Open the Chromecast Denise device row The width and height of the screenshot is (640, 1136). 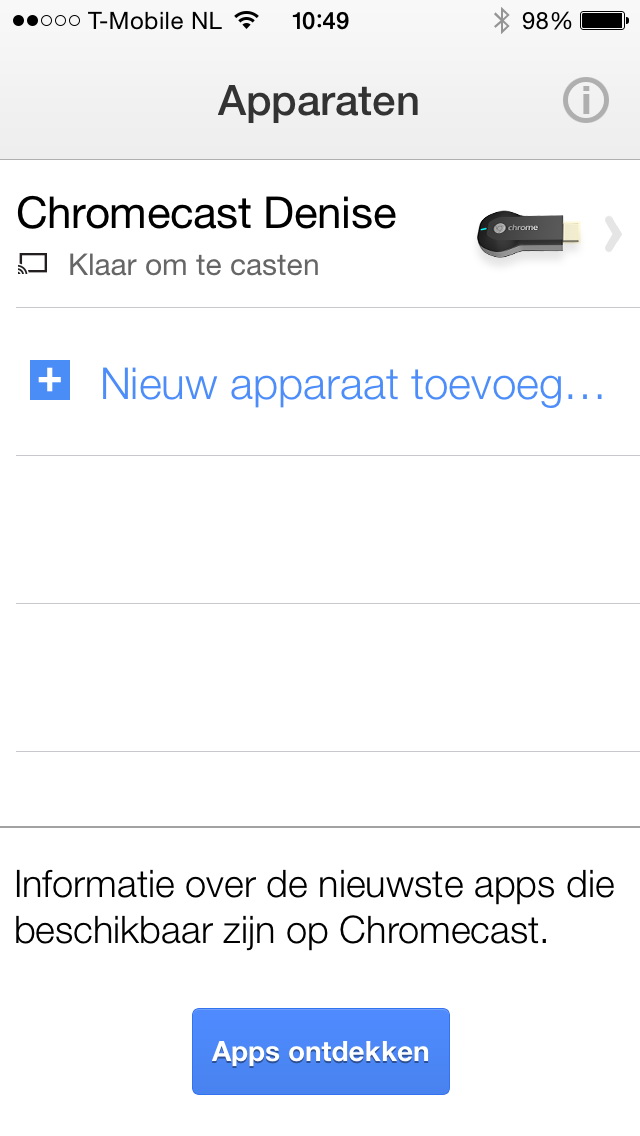[x=300, y=235]
